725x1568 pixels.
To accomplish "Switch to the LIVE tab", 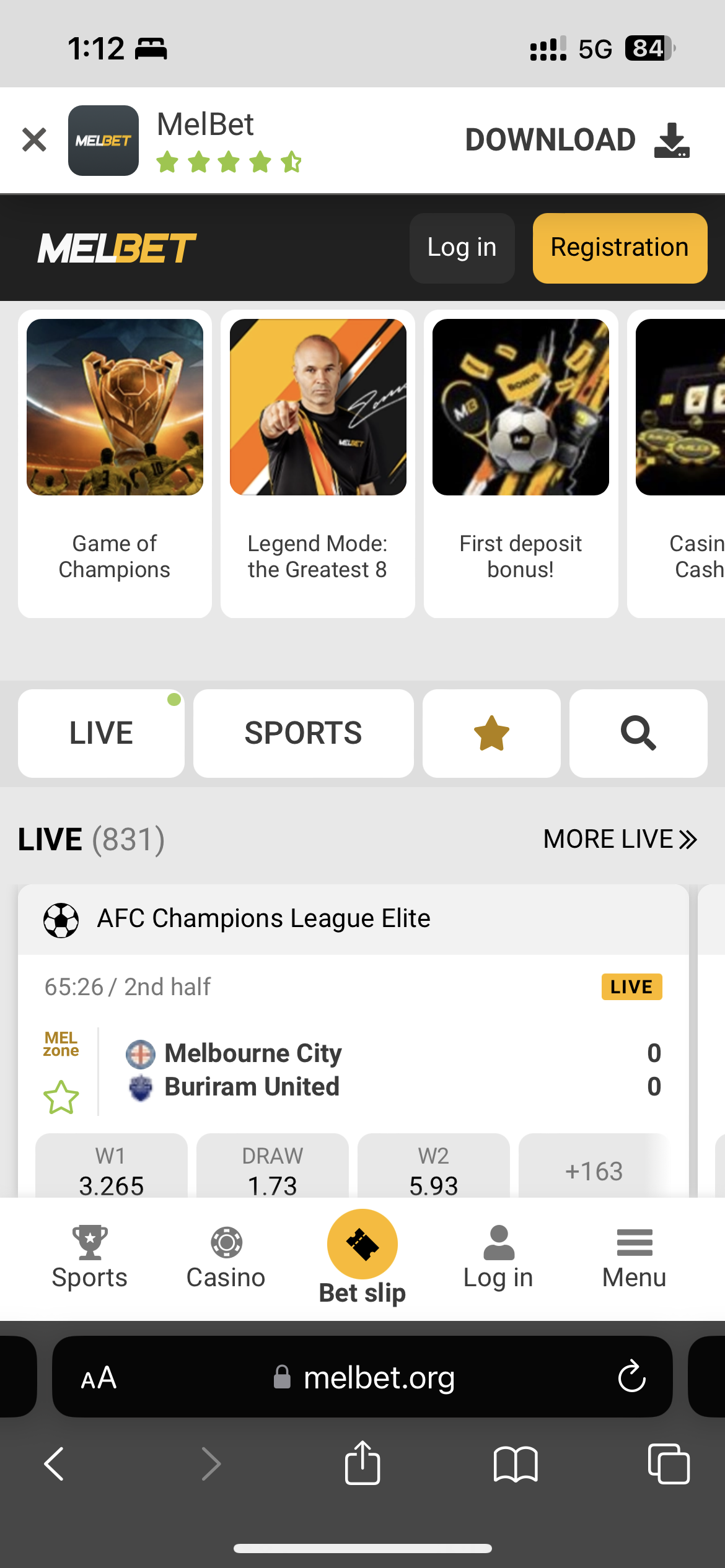I will tap(101, 733).
